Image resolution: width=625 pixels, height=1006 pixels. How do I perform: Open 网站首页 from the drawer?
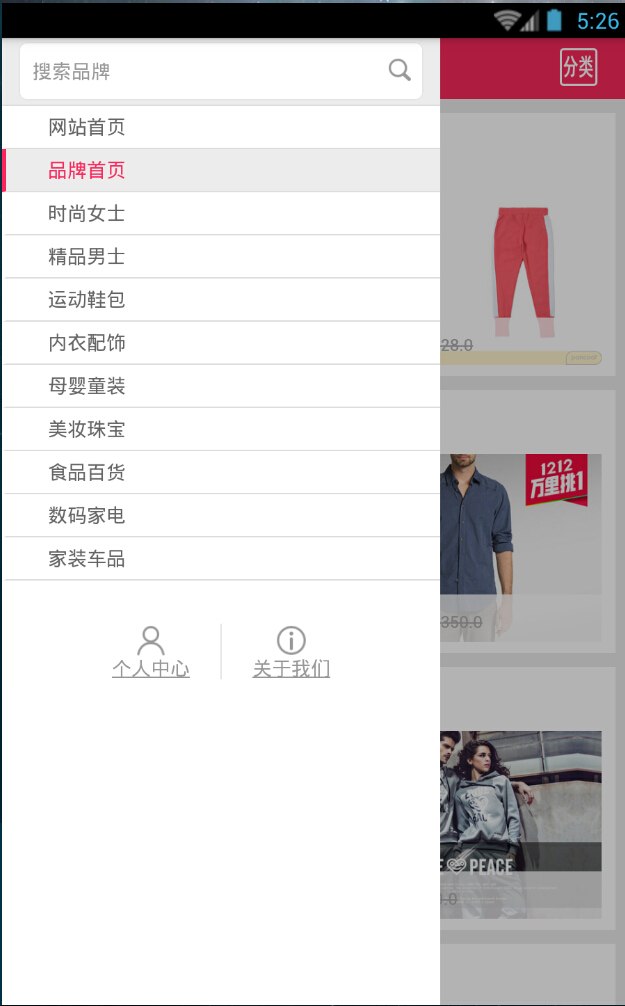tap(222, 127)
